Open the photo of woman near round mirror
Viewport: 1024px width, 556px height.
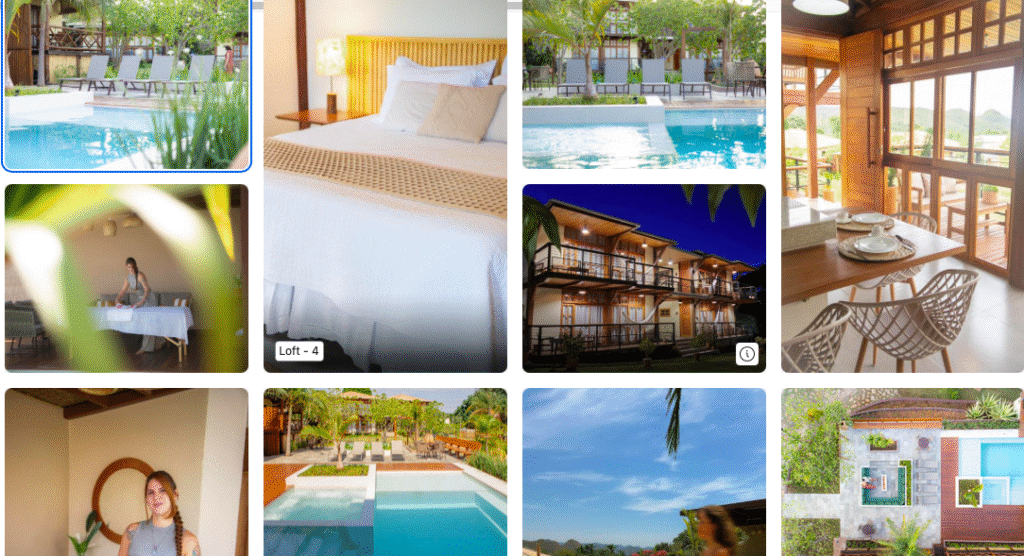(126, 472)
